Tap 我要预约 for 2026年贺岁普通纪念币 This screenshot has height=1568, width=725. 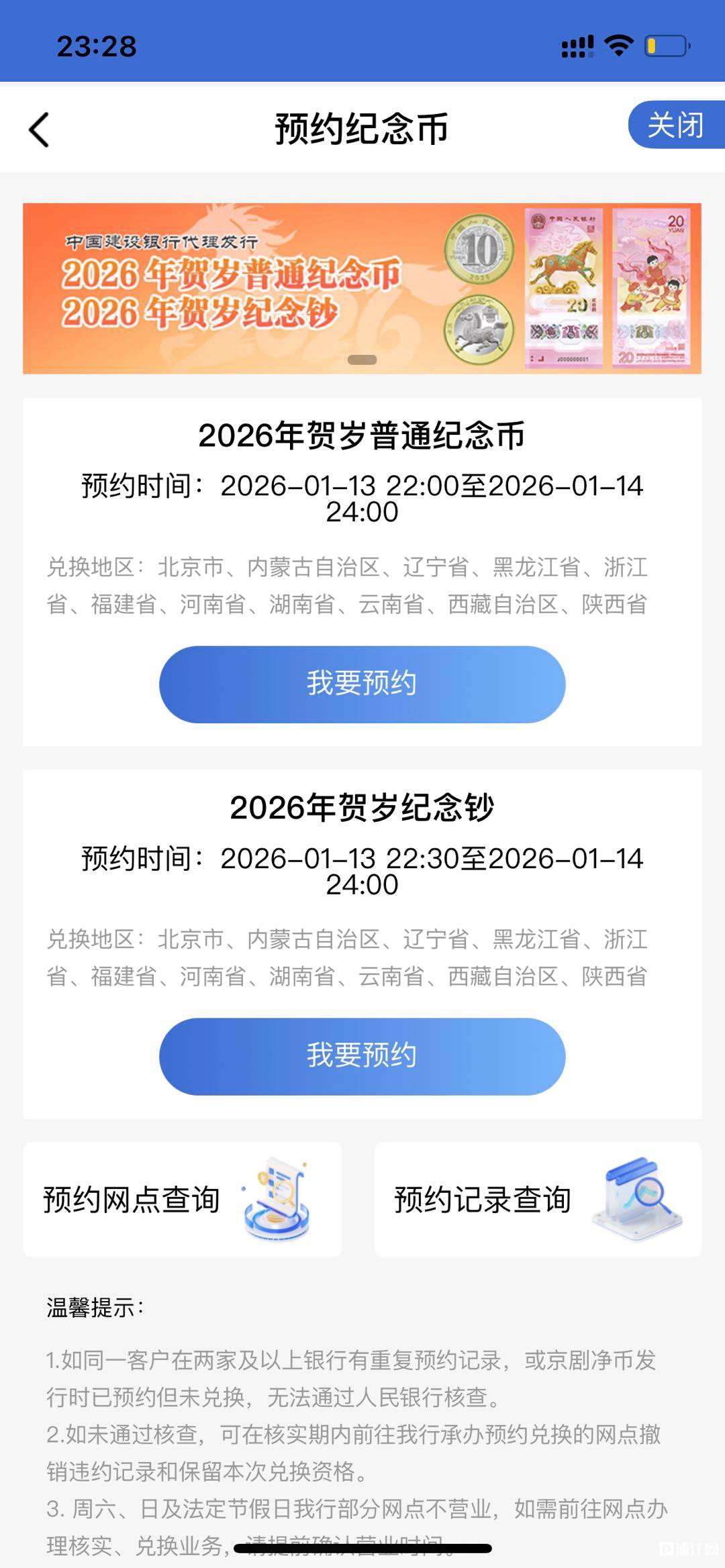click(362, 684)
